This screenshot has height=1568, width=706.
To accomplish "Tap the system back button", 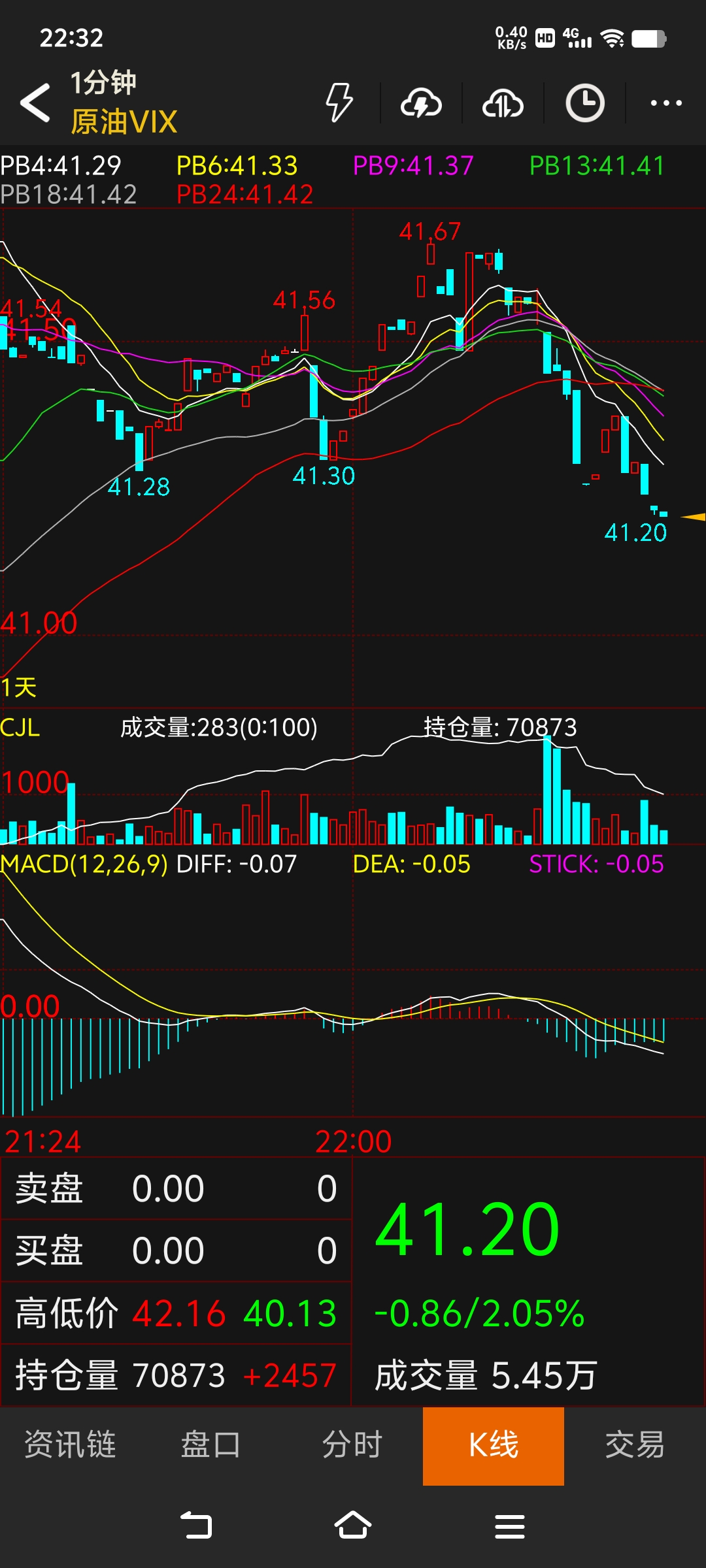I will (x=196, y=1526).
